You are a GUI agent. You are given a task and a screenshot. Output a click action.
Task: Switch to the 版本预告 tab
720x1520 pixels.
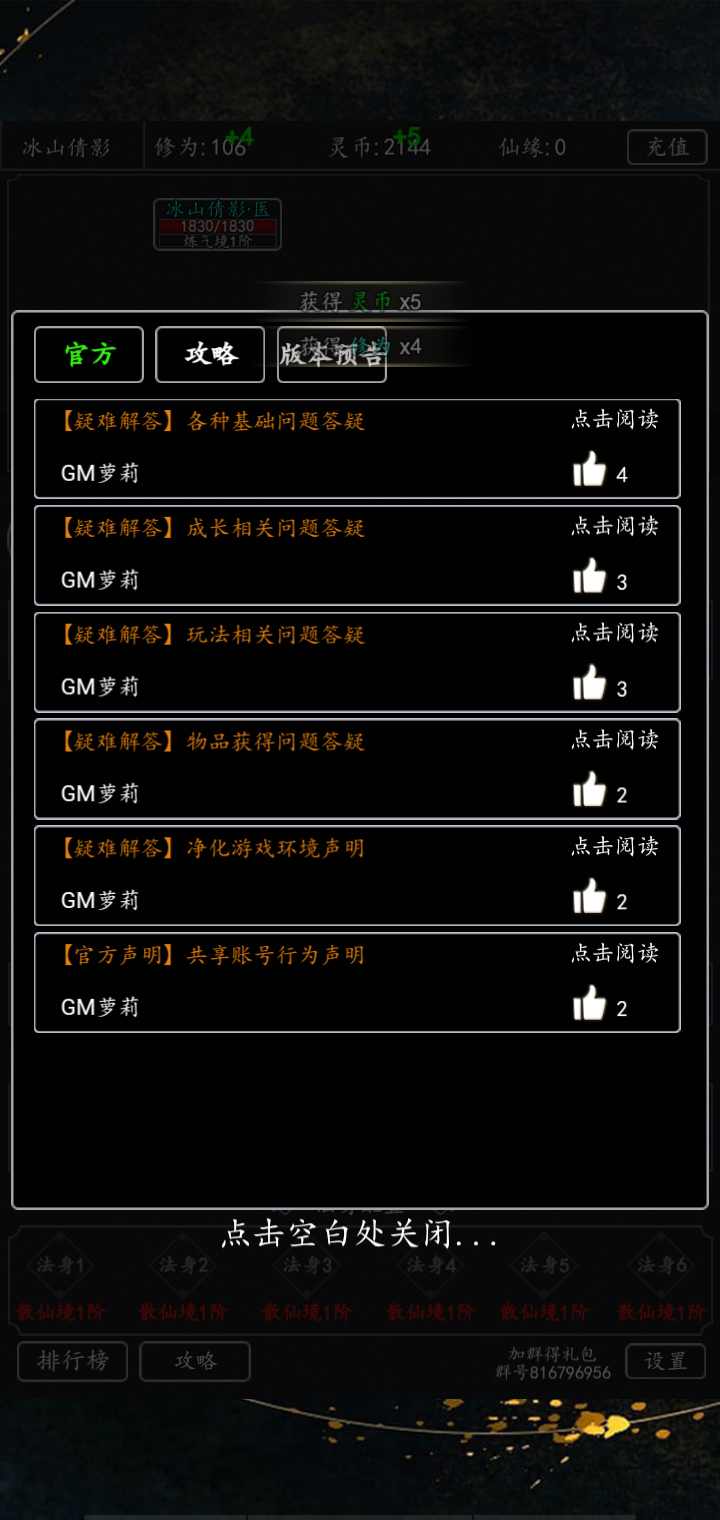point(331,354)
